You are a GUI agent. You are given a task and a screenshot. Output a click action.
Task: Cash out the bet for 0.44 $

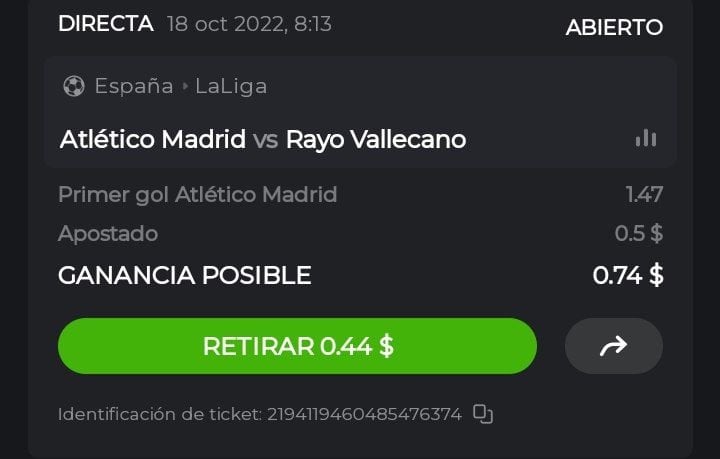pyautogui.click(x=297, y=346)
